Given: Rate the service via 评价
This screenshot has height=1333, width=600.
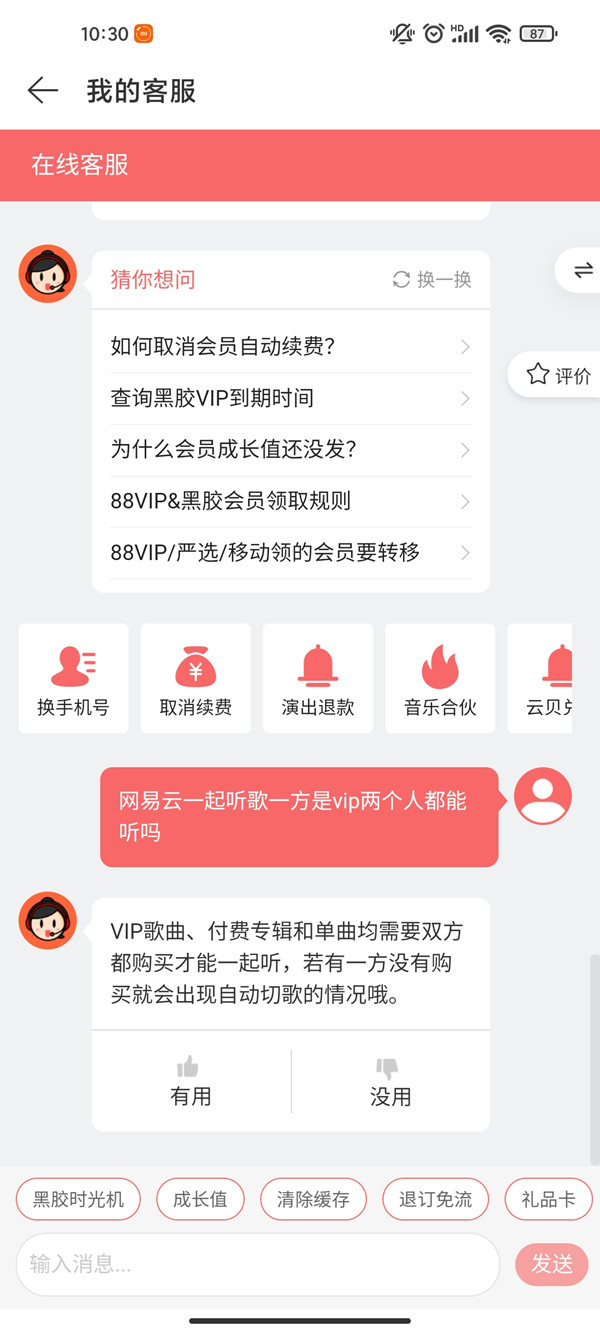Looking at the screenshot, I should (558, 376).
